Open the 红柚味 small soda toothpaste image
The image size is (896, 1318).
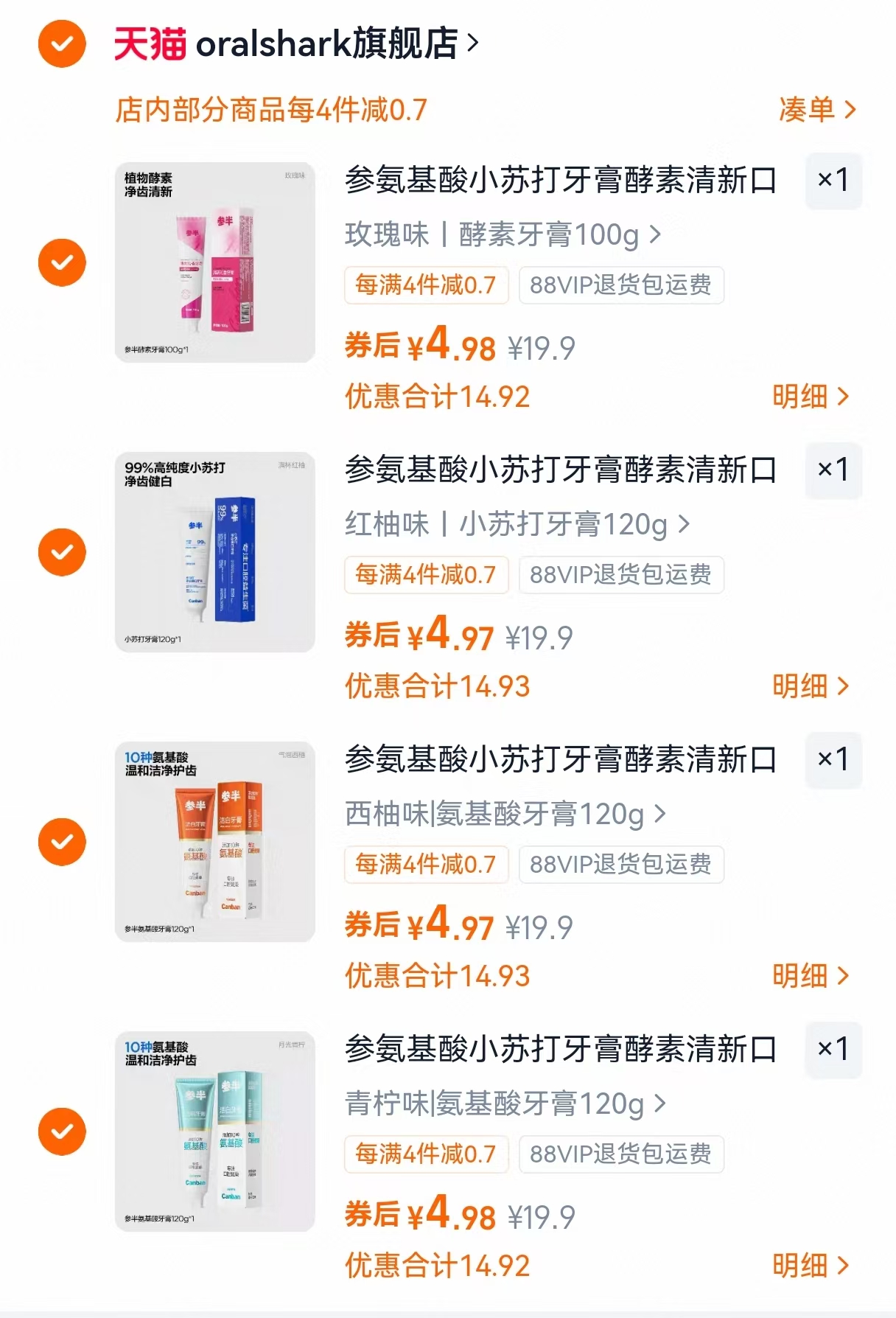214,551
